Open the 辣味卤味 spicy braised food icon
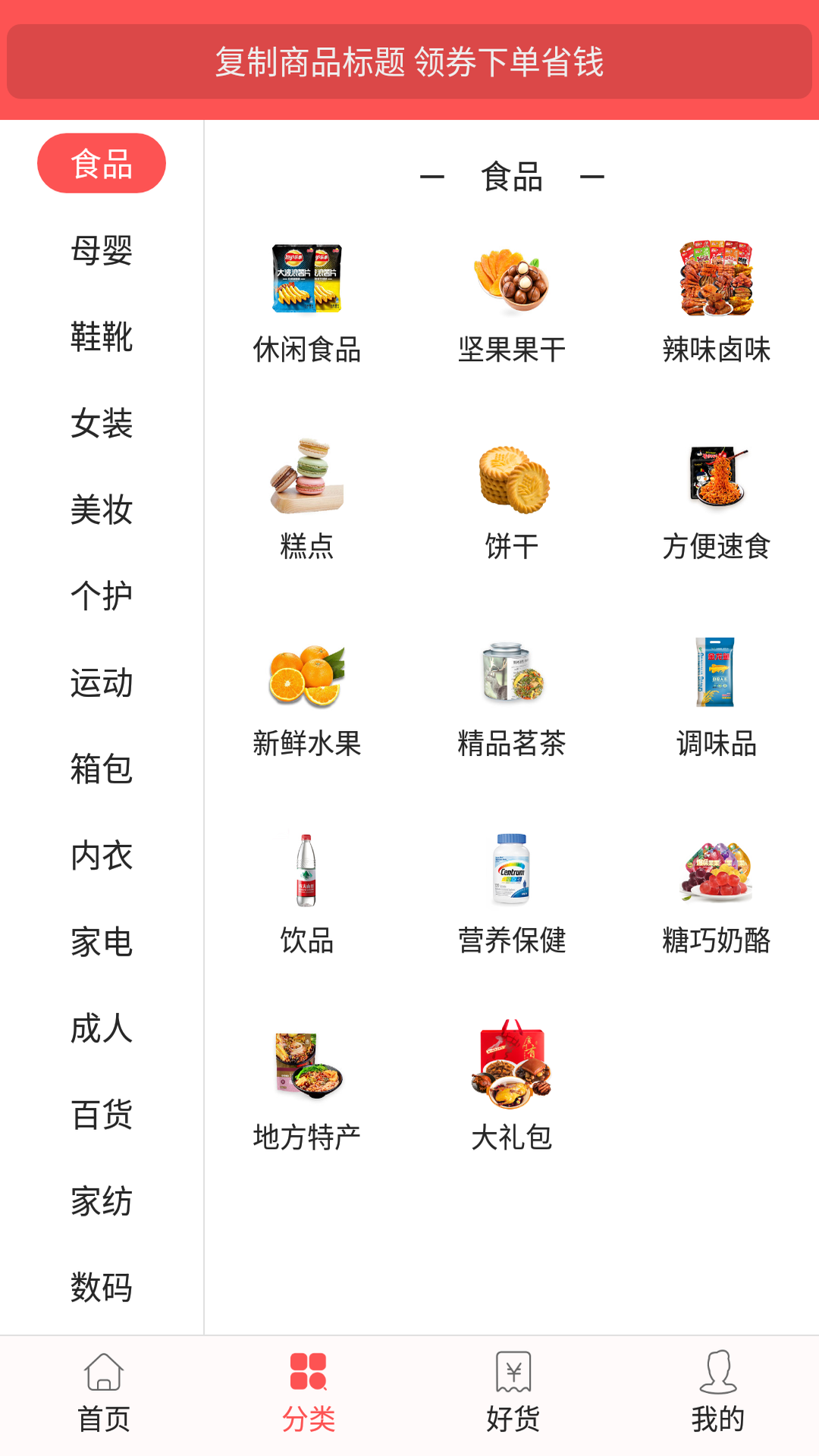The width and height of the screenshot is (819, 1456). (x=715, y=281)
